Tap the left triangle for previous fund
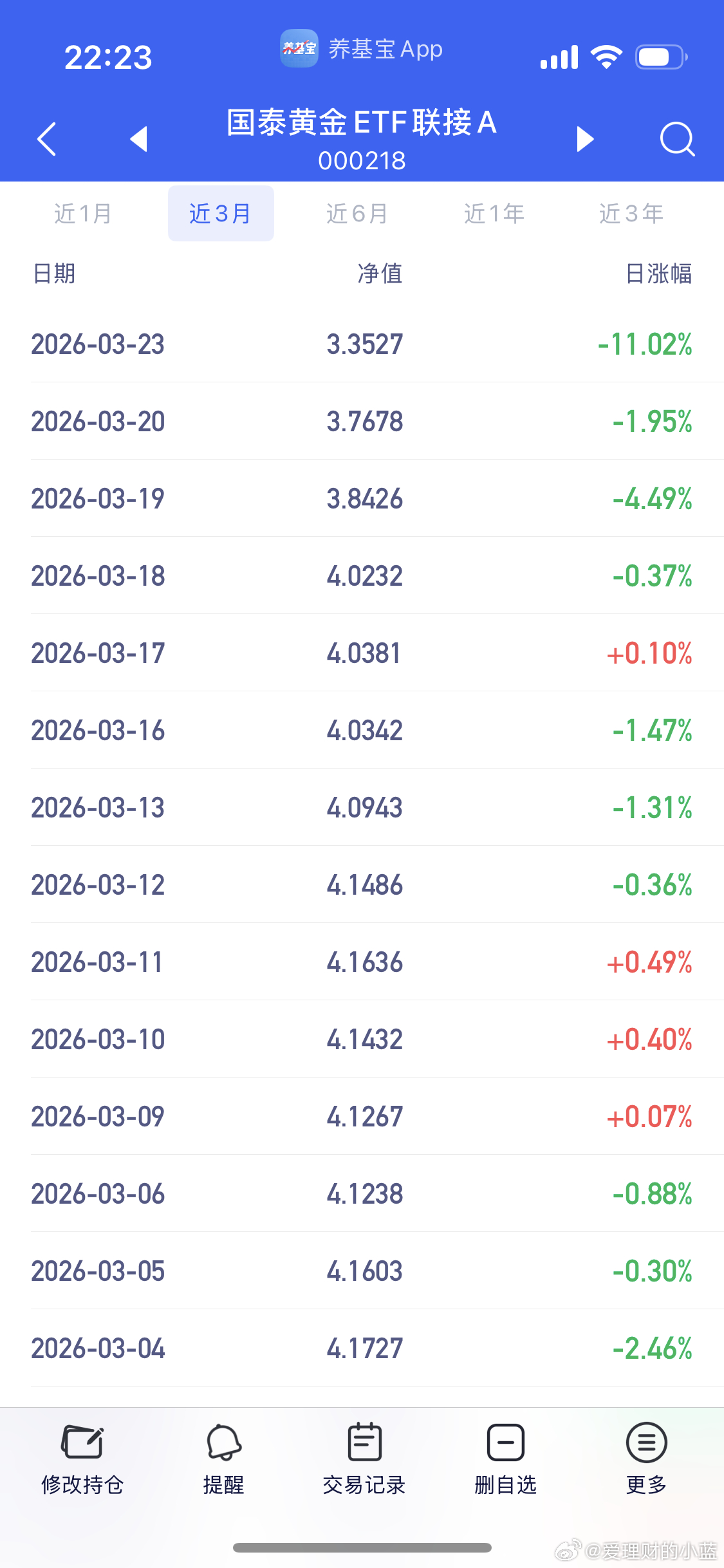The width and height of the screenshot is (724, 1568). click(x=138, y=140)
